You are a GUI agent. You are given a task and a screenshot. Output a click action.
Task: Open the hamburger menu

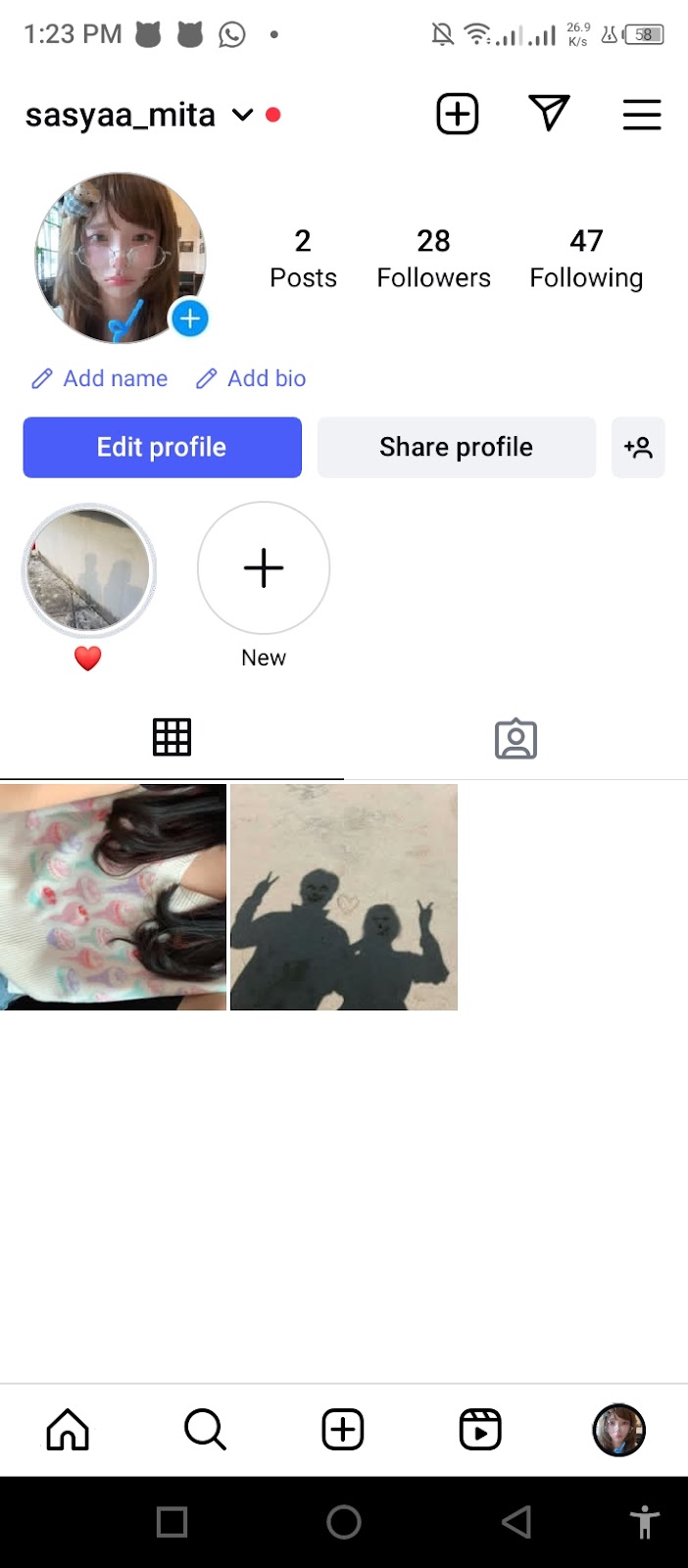642,115
